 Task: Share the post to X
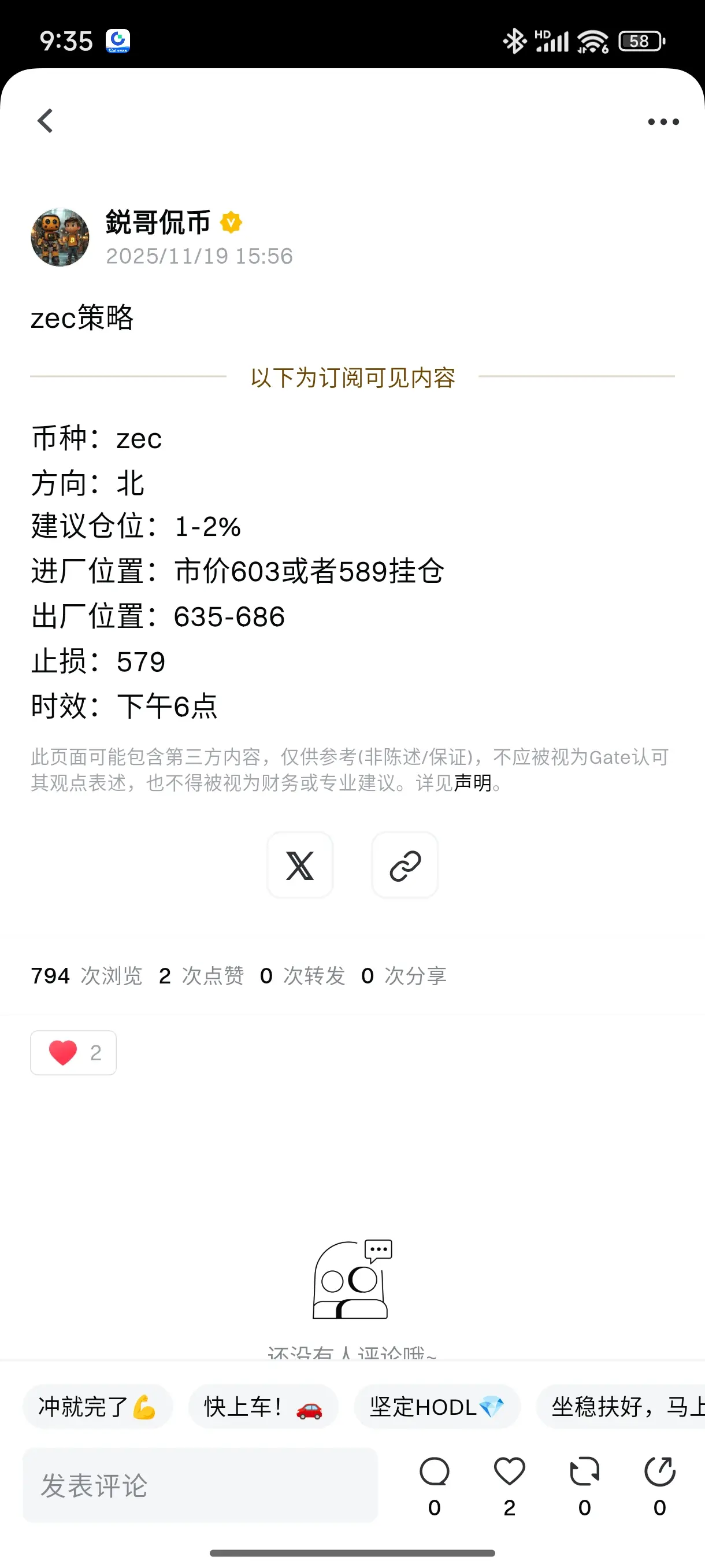[299, 865]
